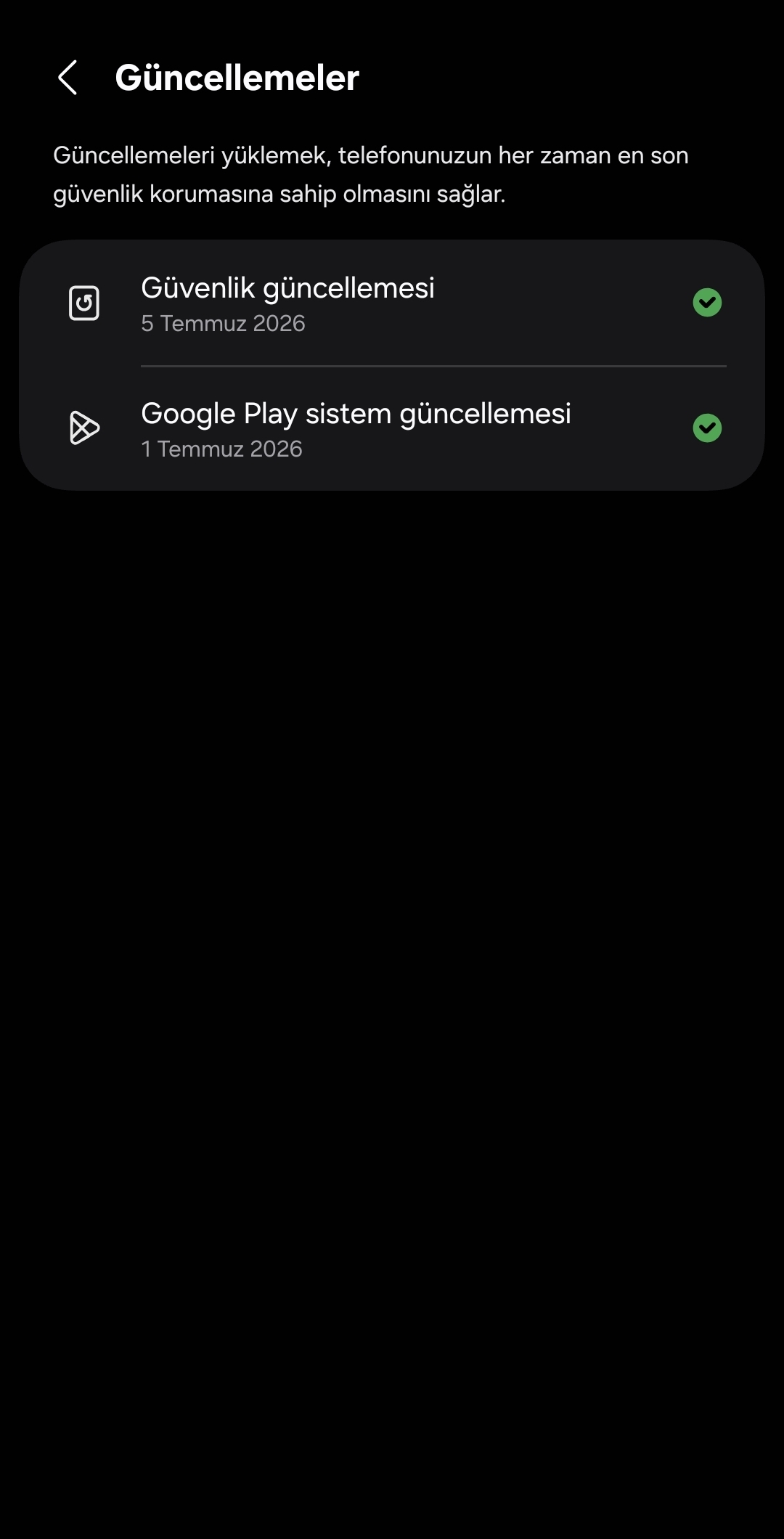This screenshot has width=784, height=1539.
Task: Go back from Güncellemeler screen
Action: click(x=68, y=78)
